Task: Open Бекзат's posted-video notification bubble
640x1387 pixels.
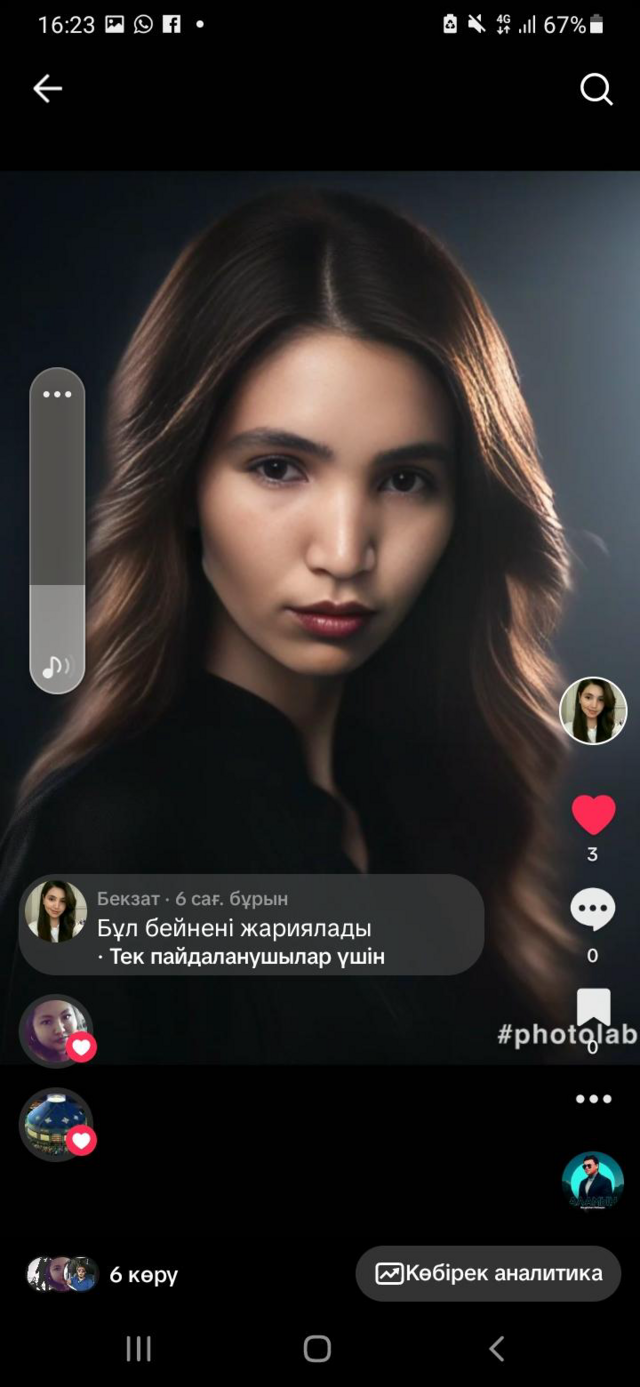Action: [251, 925]
